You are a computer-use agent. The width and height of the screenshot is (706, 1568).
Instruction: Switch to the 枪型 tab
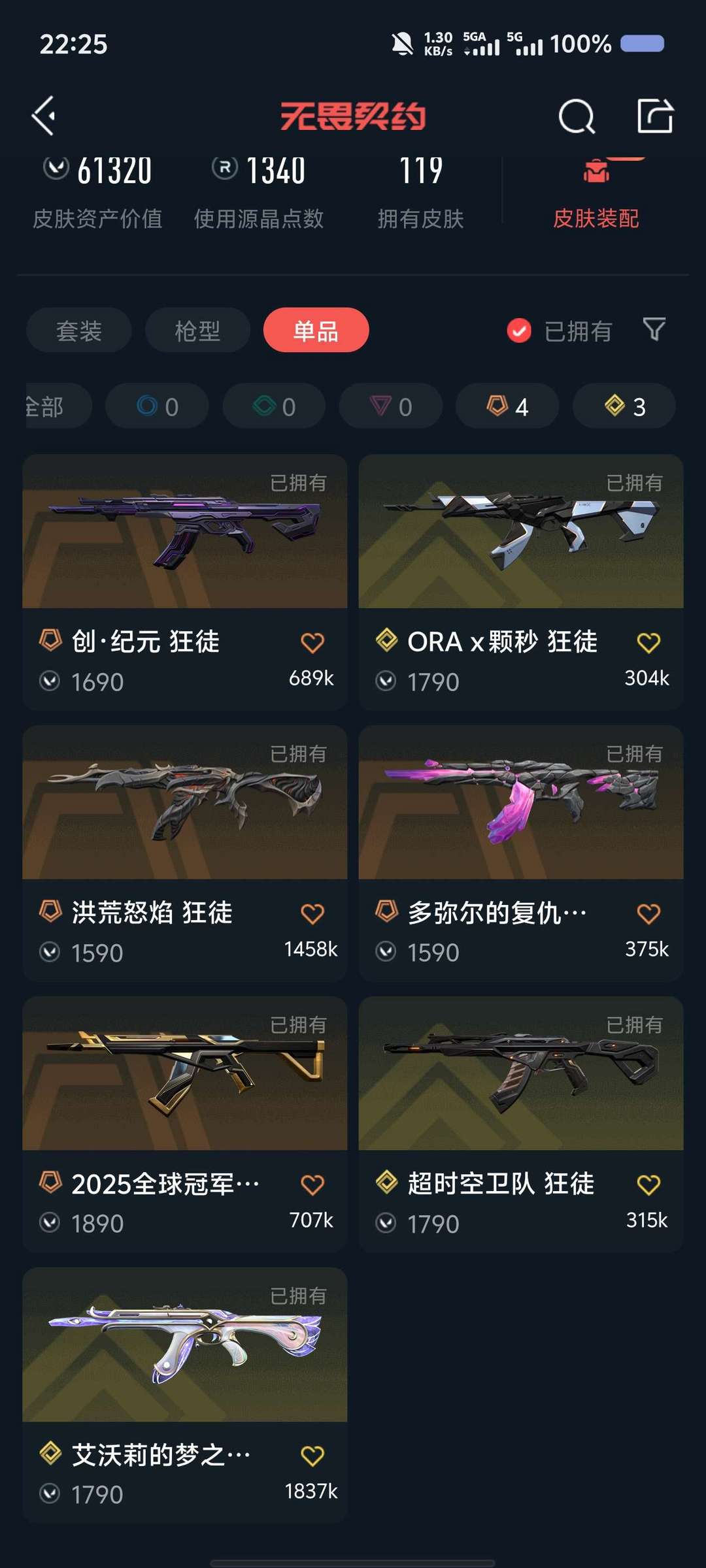pyautogui.click(x=197, y=330)
